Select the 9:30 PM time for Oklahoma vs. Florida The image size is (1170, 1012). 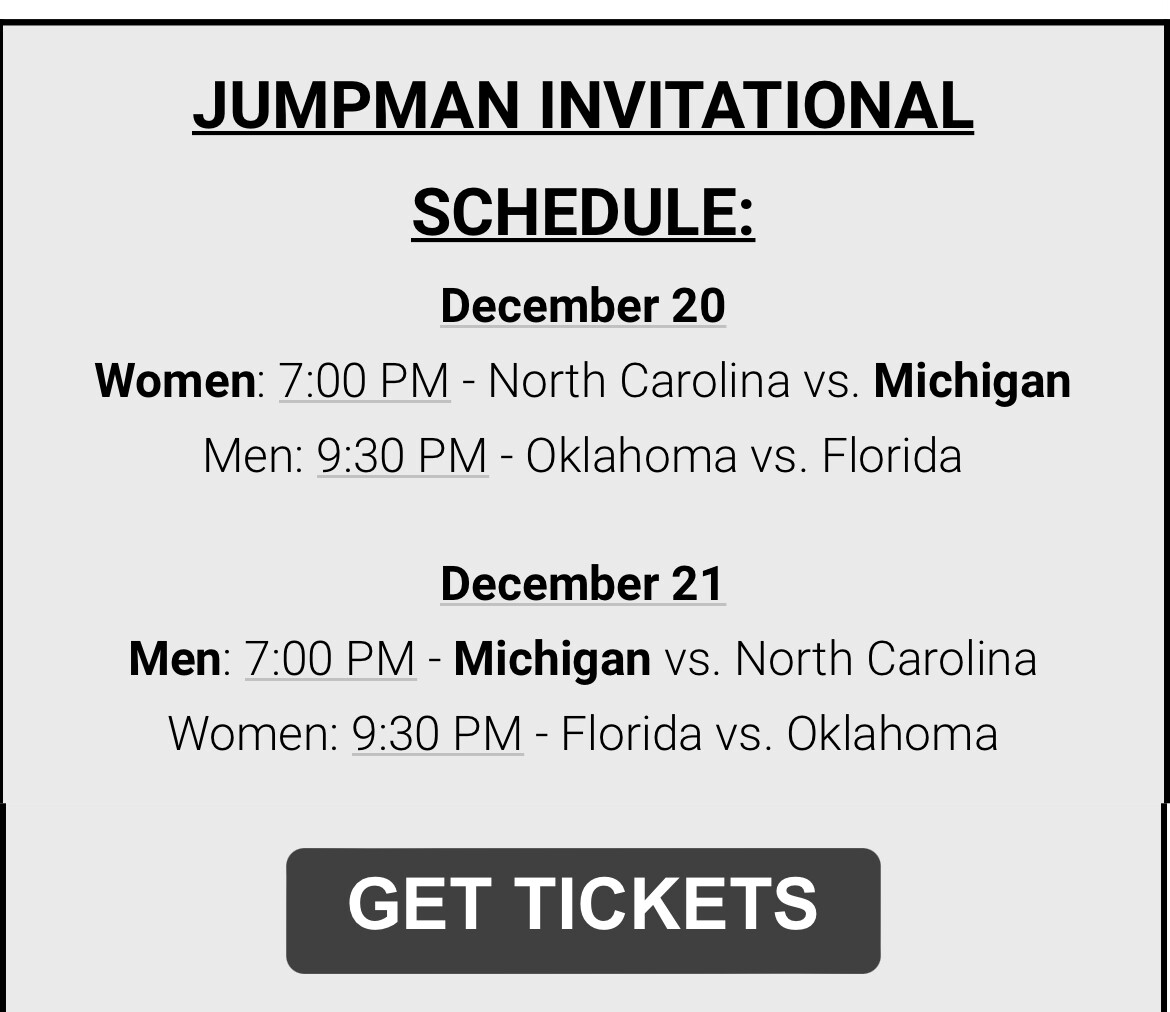(x=402, y=456)
